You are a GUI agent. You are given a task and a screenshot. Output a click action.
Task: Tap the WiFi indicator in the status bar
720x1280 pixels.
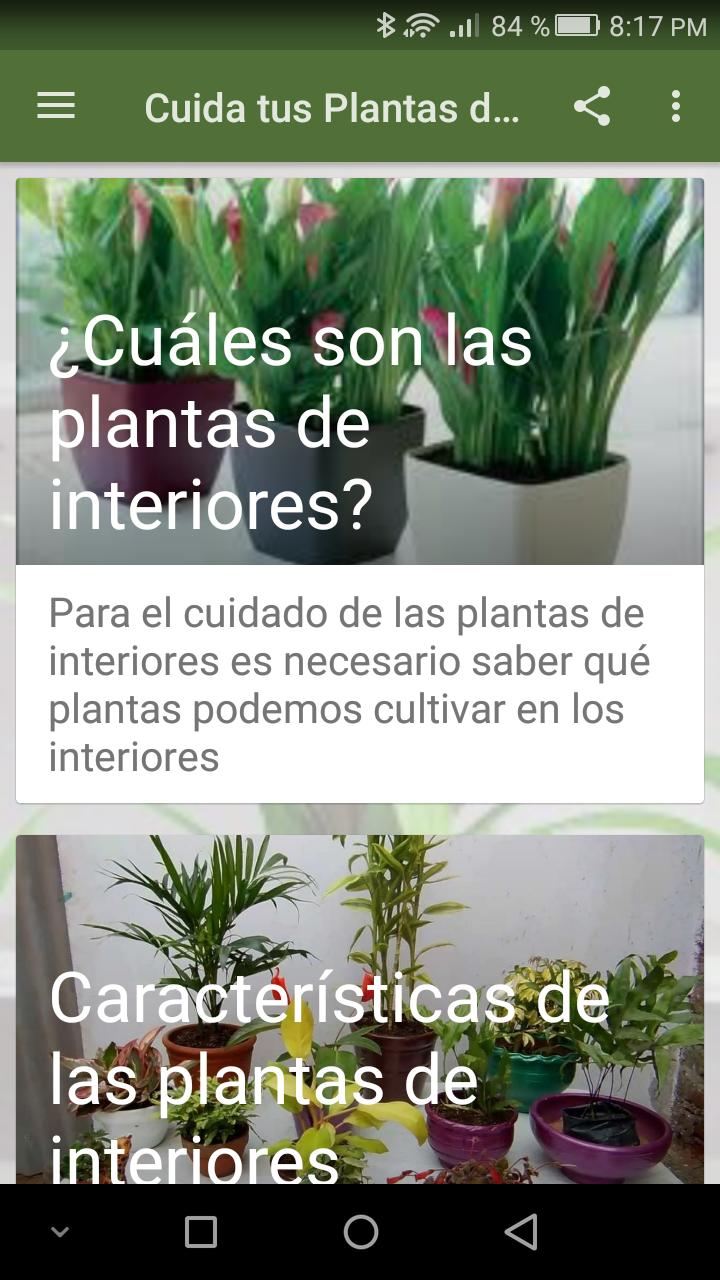pyautogui.click(x=424, y=25)
